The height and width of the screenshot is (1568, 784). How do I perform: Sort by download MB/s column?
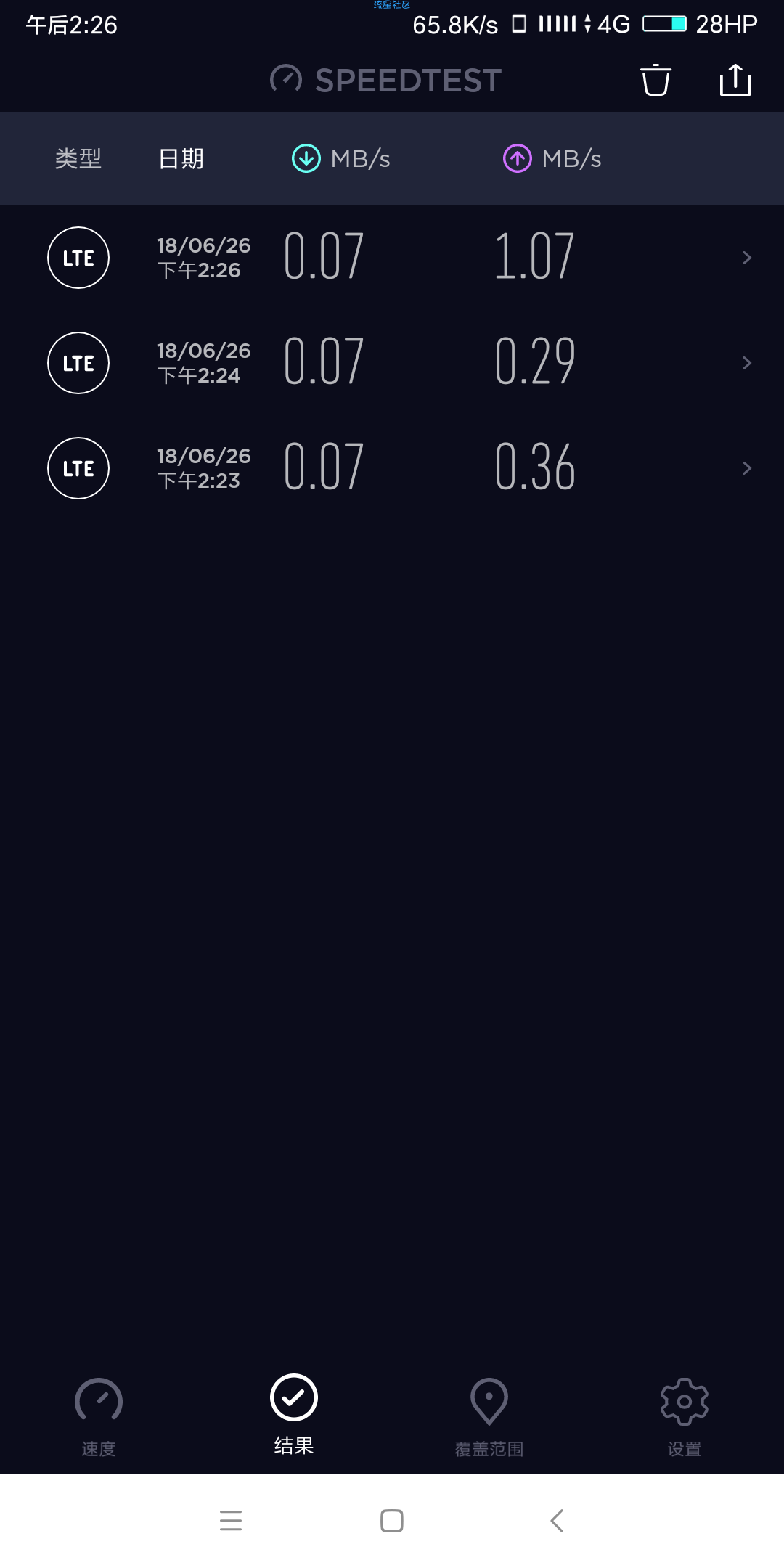[x=341, y=158]
